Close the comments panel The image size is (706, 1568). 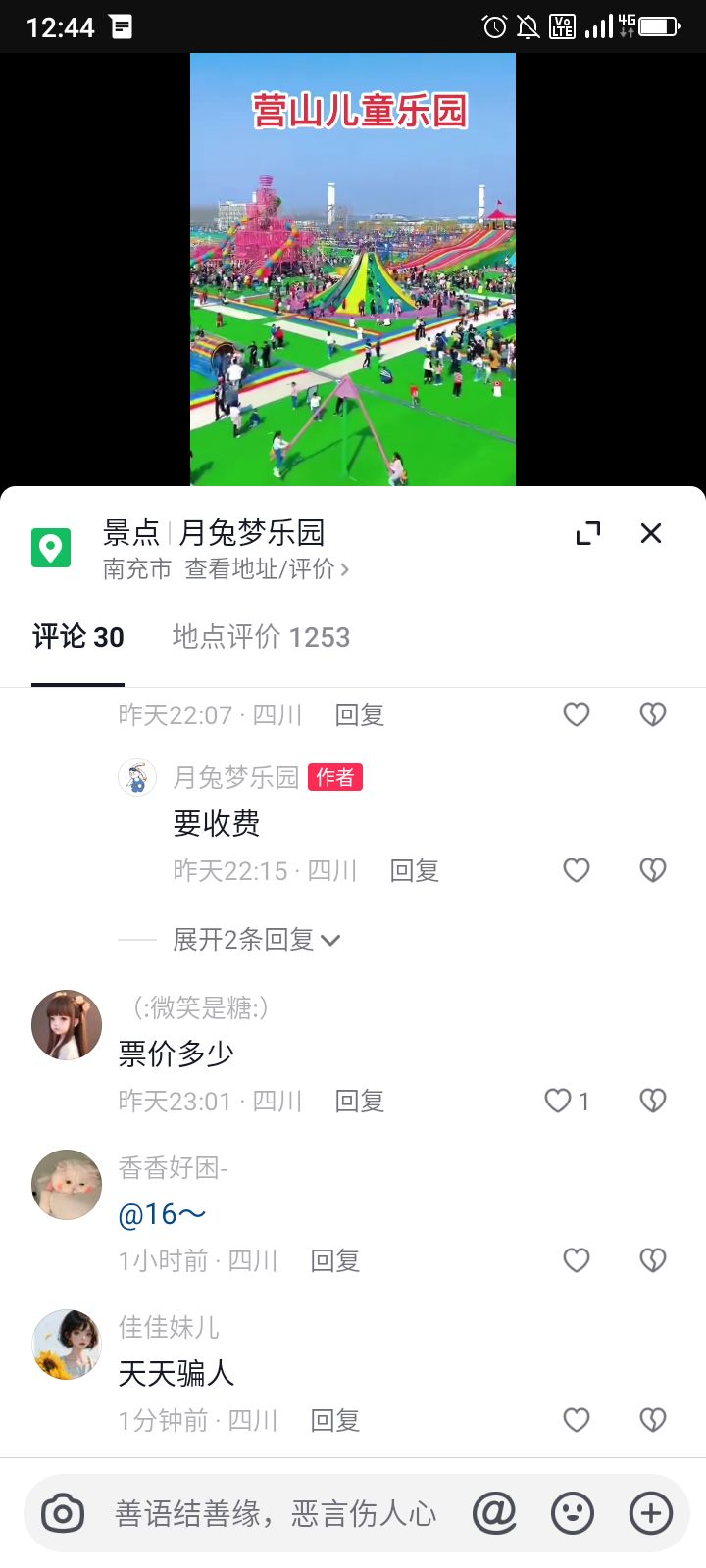[x=651, y=533]
